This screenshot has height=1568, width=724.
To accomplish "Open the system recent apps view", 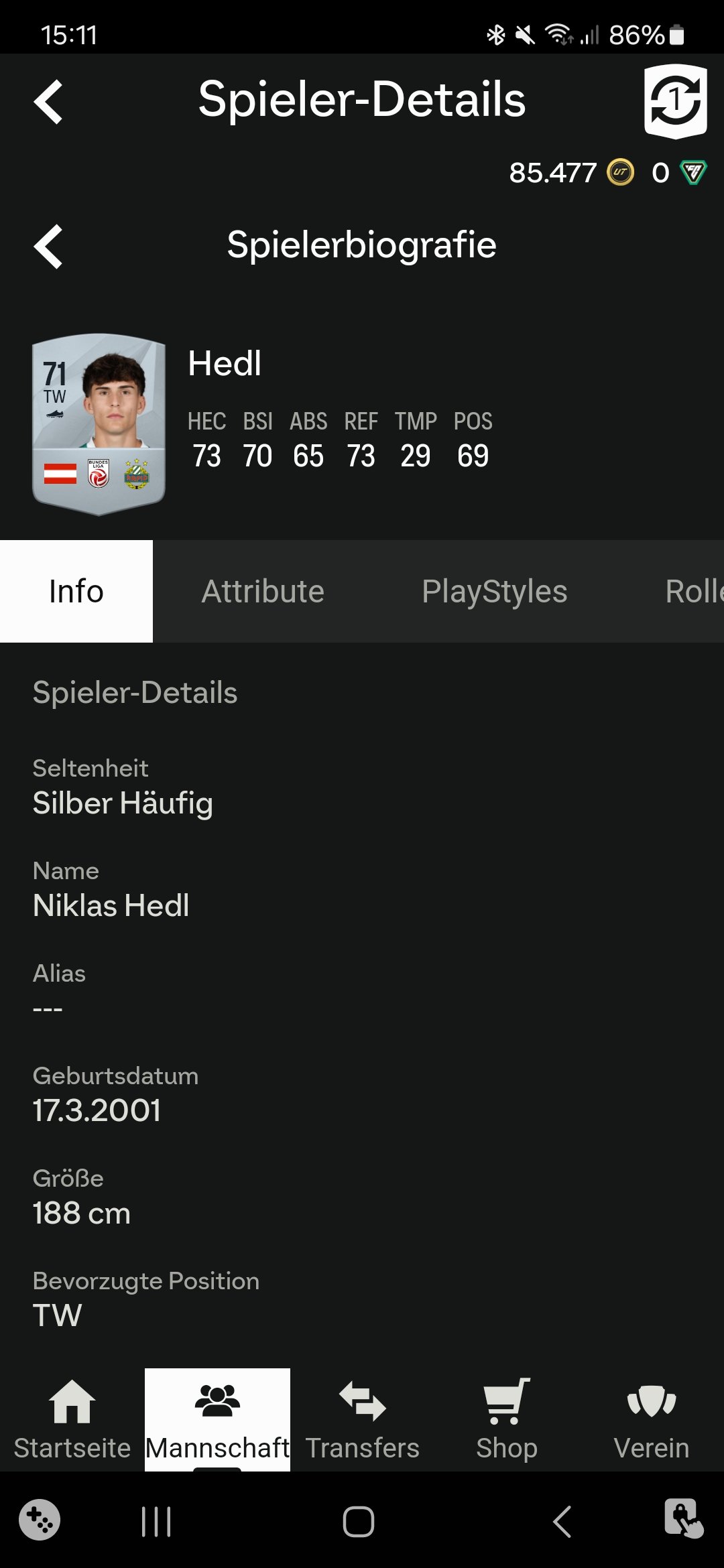I will tap(156, 1521).
